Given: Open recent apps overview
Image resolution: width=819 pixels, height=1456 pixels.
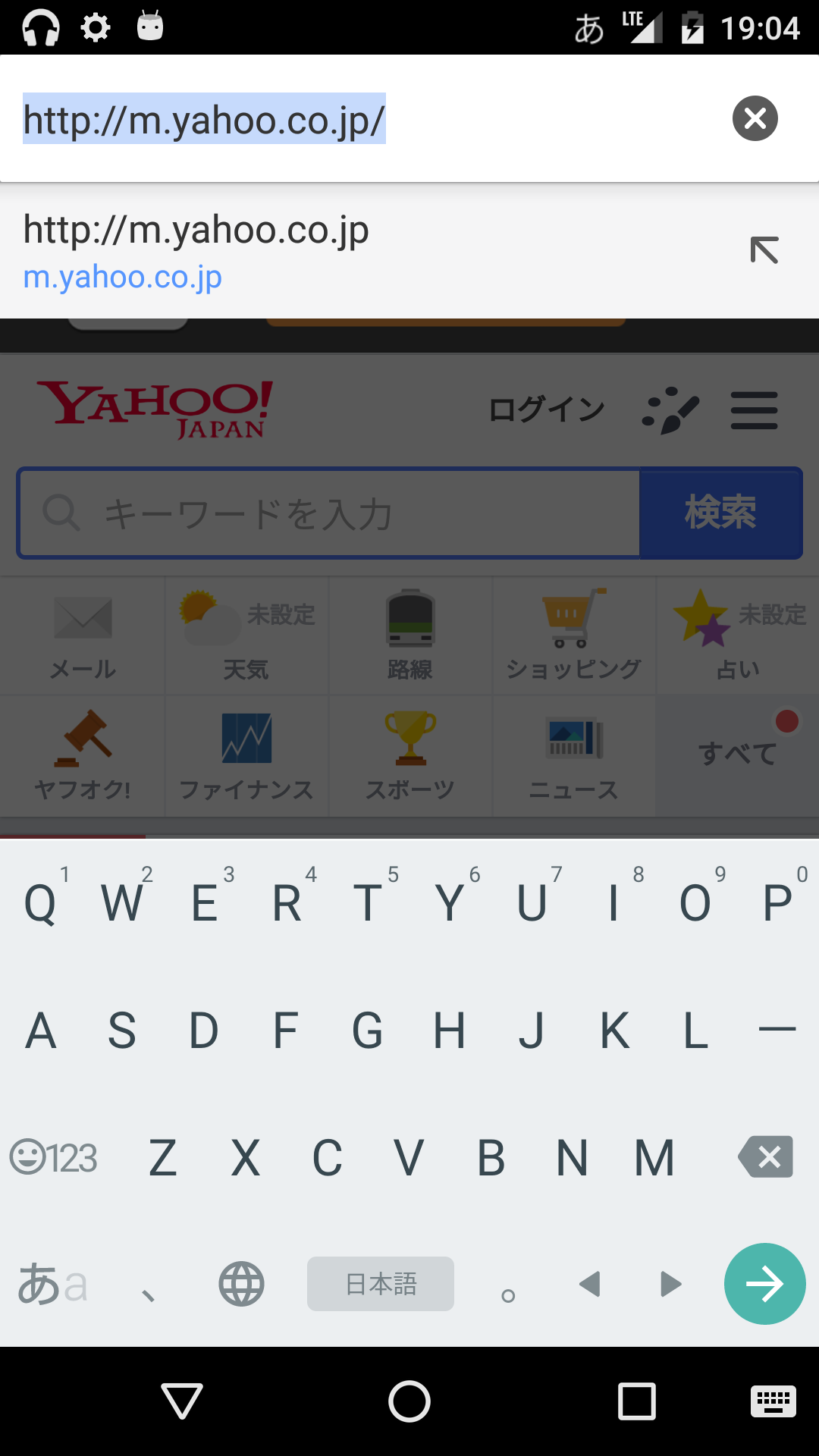Looking at the screenshot, I should point(637,1401).
